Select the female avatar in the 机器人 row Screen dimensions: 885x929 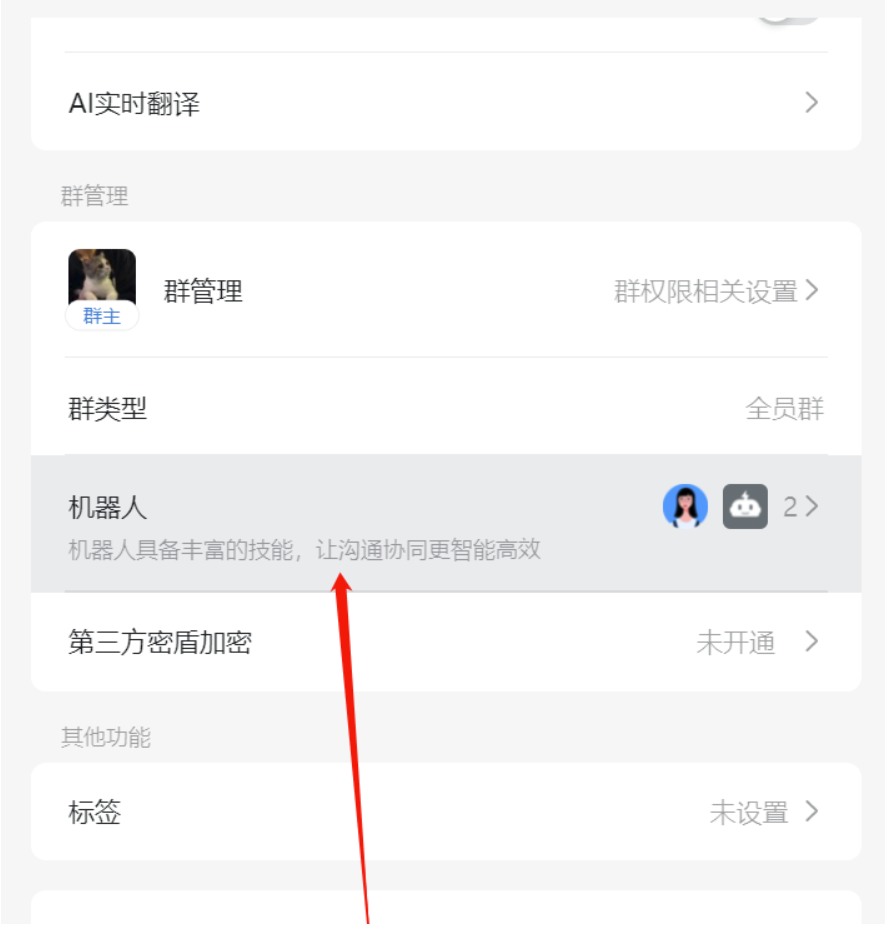(x=686, y=508)
